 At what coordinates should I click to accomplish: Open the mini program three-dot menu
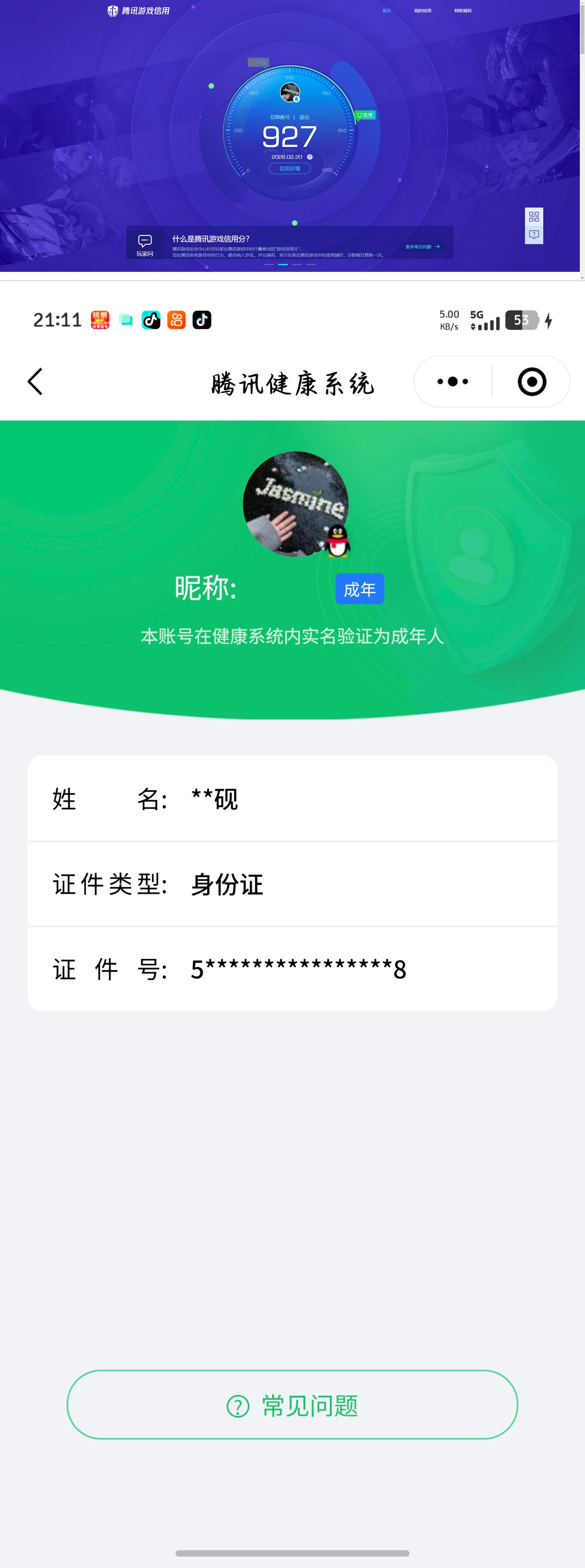(452, 382)
